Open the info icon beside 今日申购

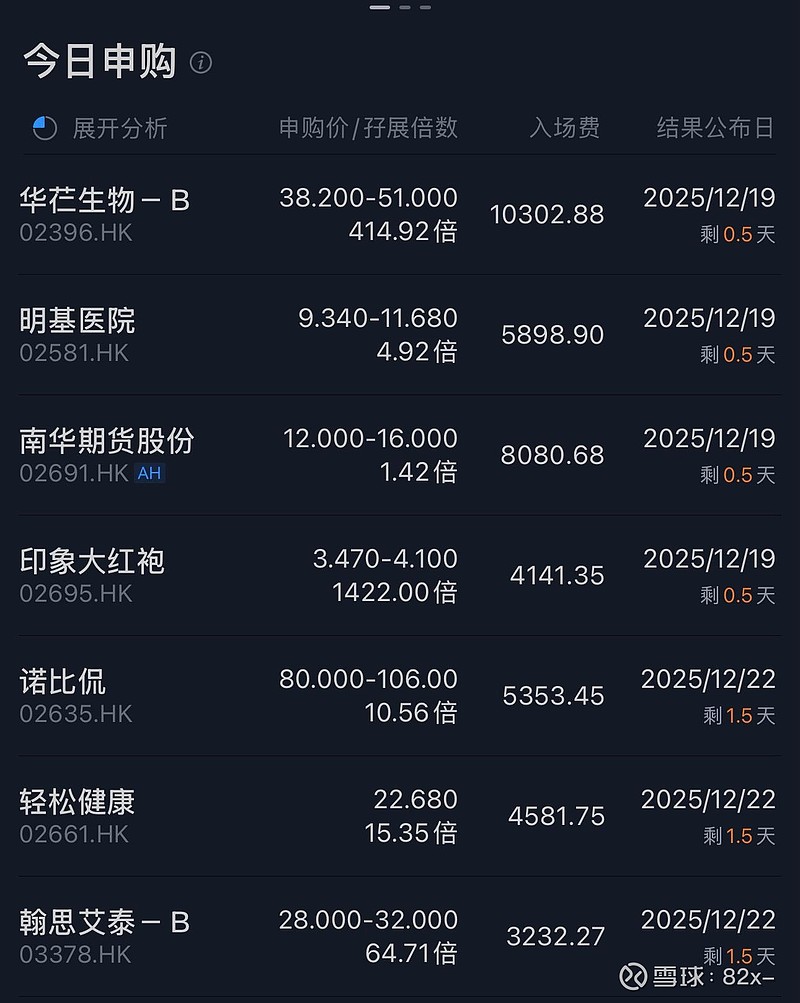[201, 63]
